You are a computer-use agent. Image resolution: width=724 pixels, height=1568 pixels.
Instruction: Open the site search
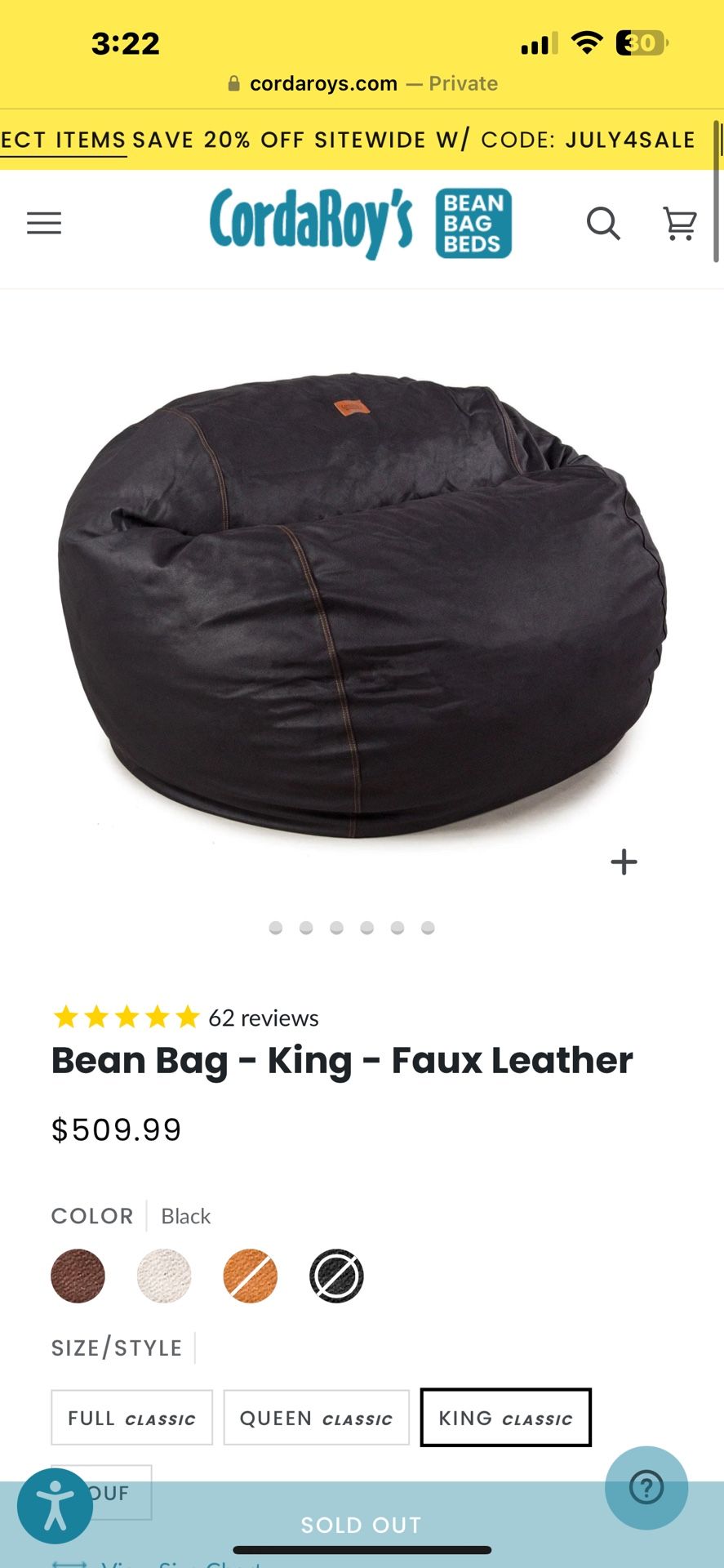(603, 222)
